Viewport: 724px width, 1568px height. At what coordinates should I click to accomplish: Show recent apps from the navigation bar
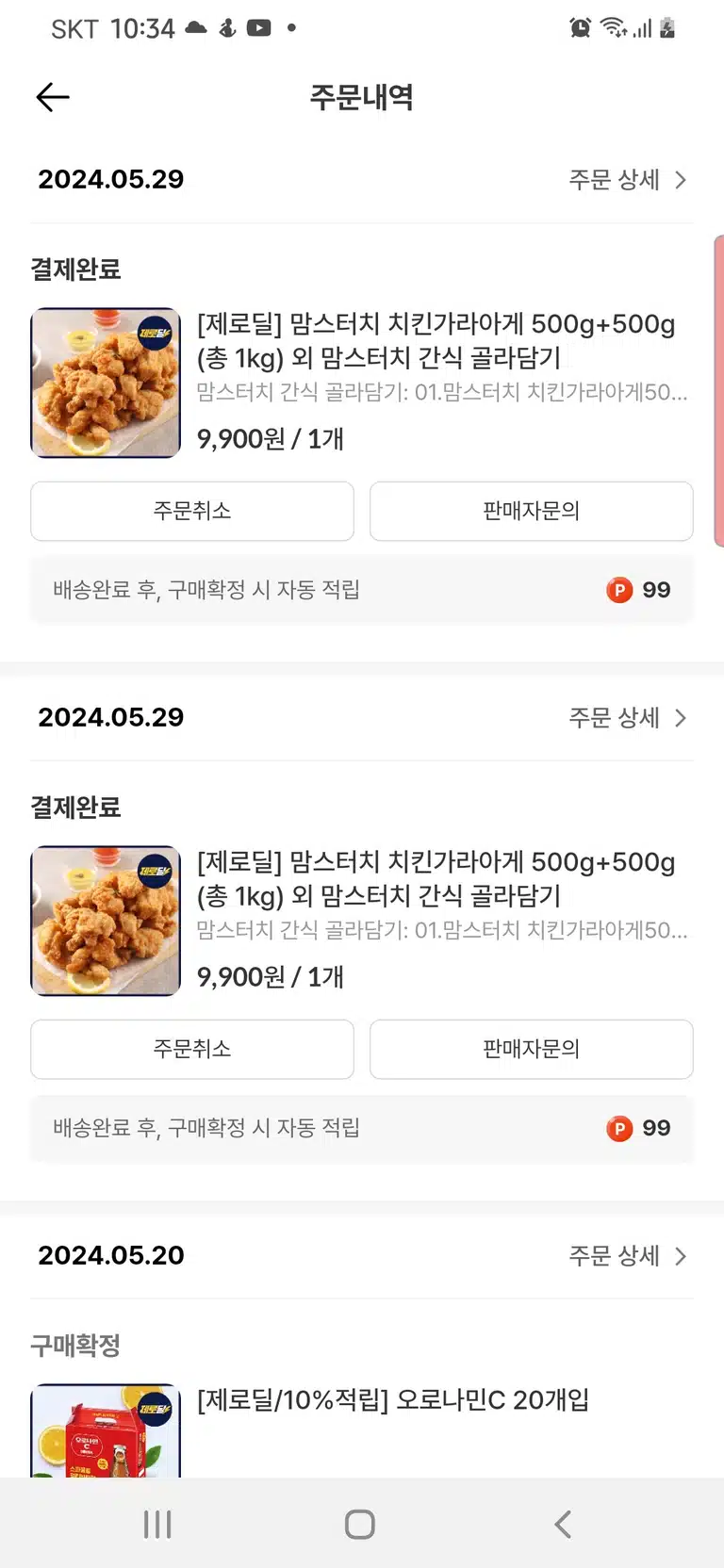click(x=157, y=1524)
